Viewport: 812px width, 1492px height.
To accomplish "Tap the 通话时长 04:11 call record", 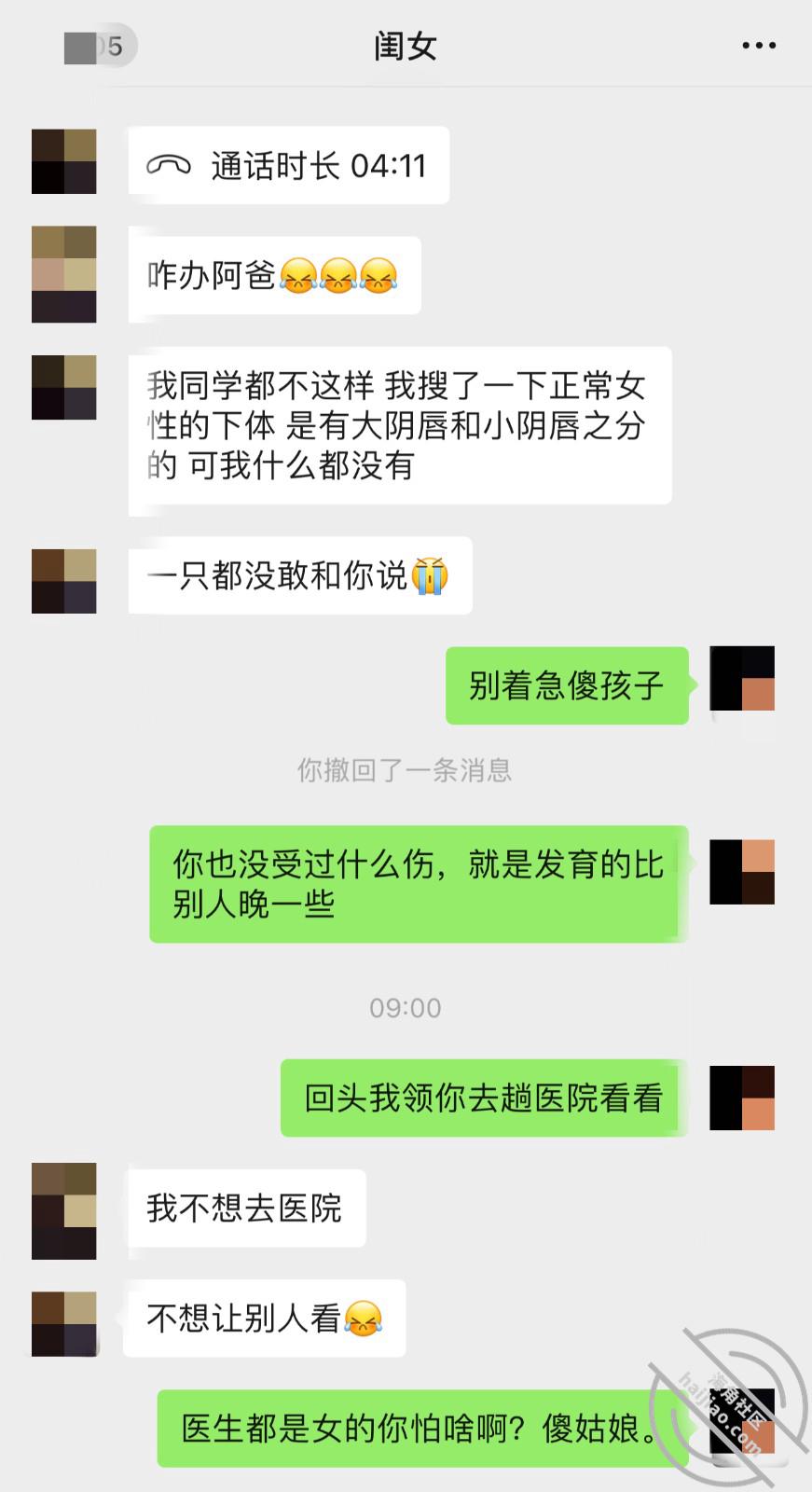I will click(289, 166).
